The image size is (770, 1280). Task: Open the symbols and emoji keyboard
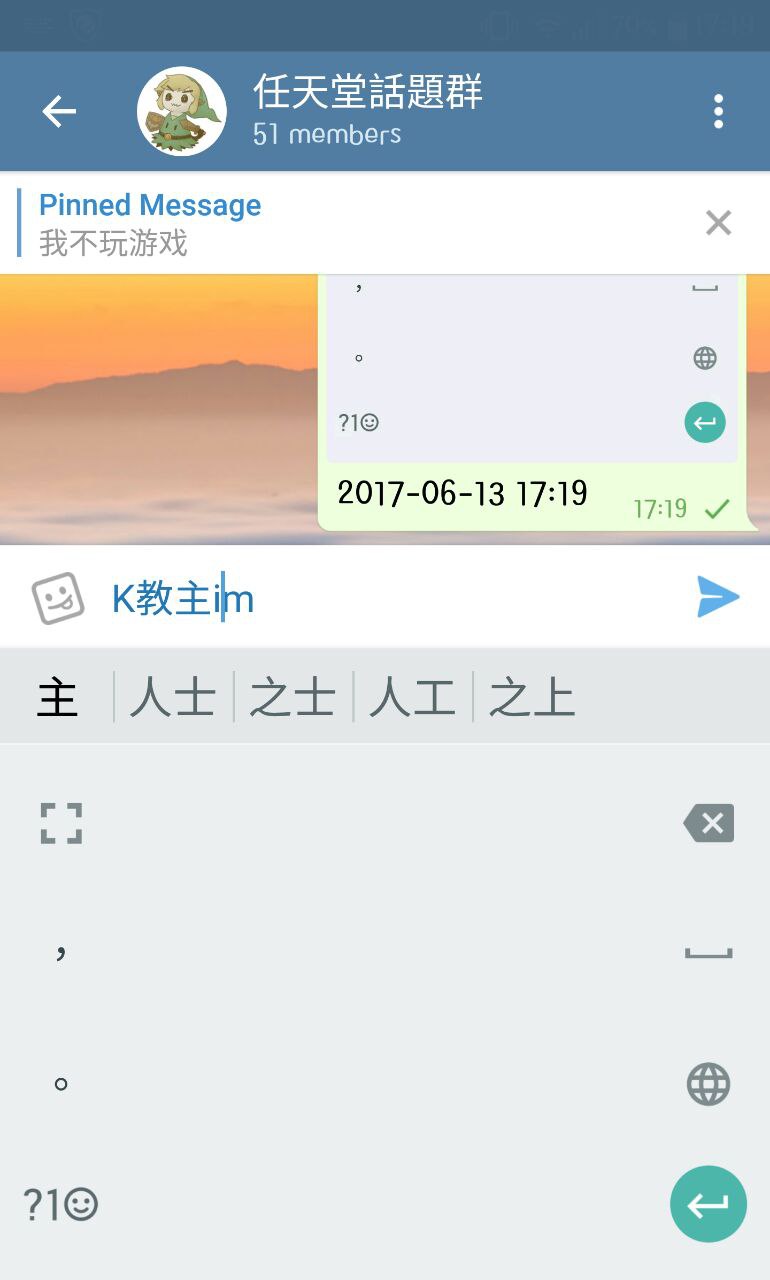coord(60,1205)
